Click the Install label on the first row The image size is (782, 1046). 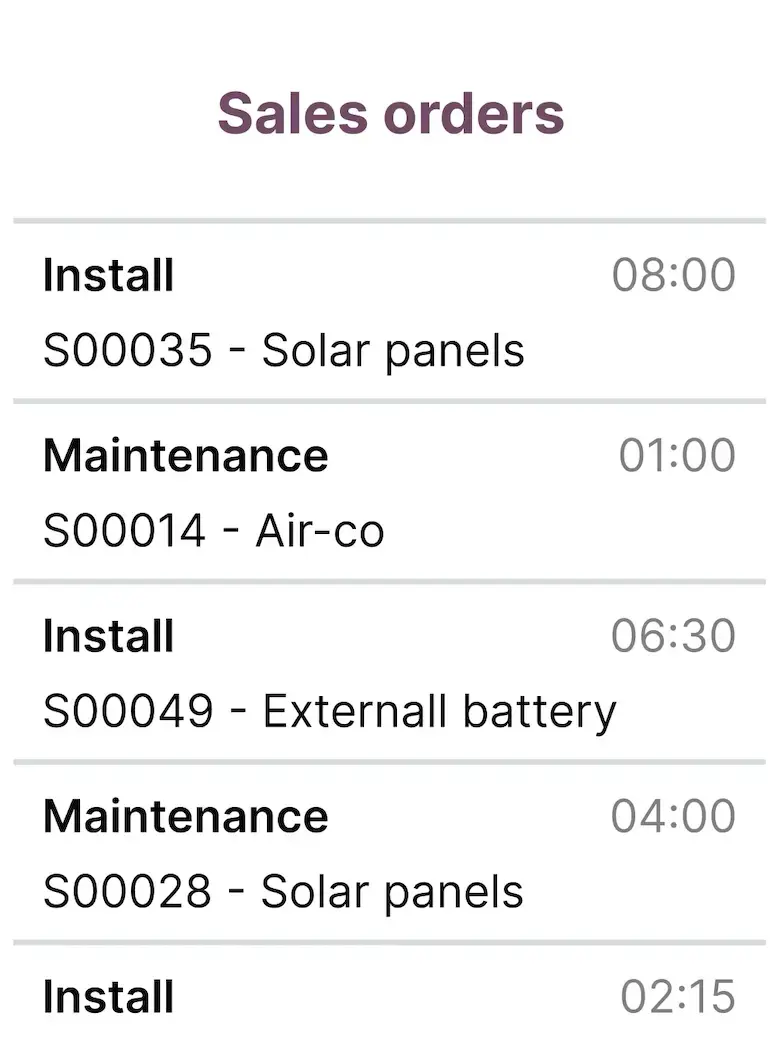click(108, 275)
